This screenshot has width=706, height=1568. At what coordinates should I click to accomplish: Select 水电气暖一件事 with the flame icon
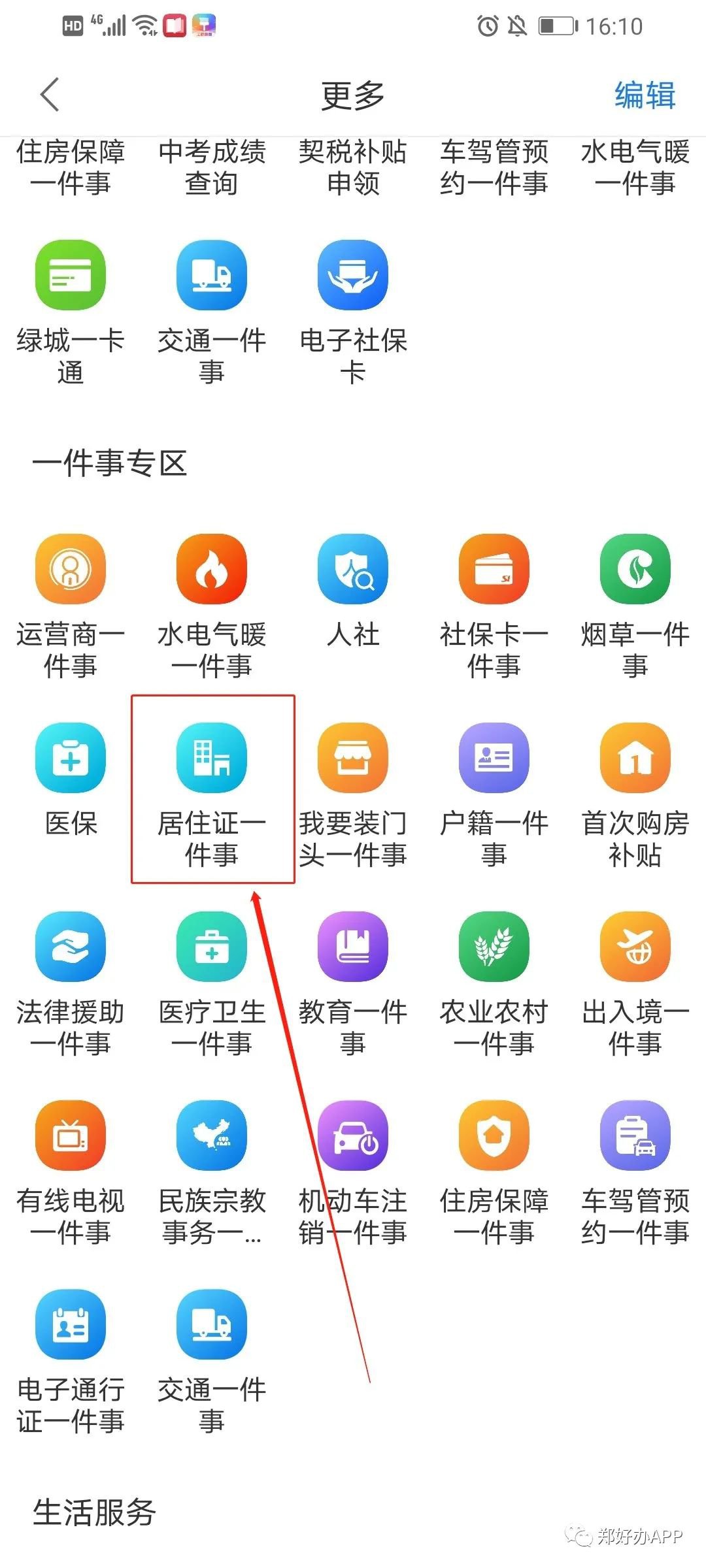[x=212, y=569]
